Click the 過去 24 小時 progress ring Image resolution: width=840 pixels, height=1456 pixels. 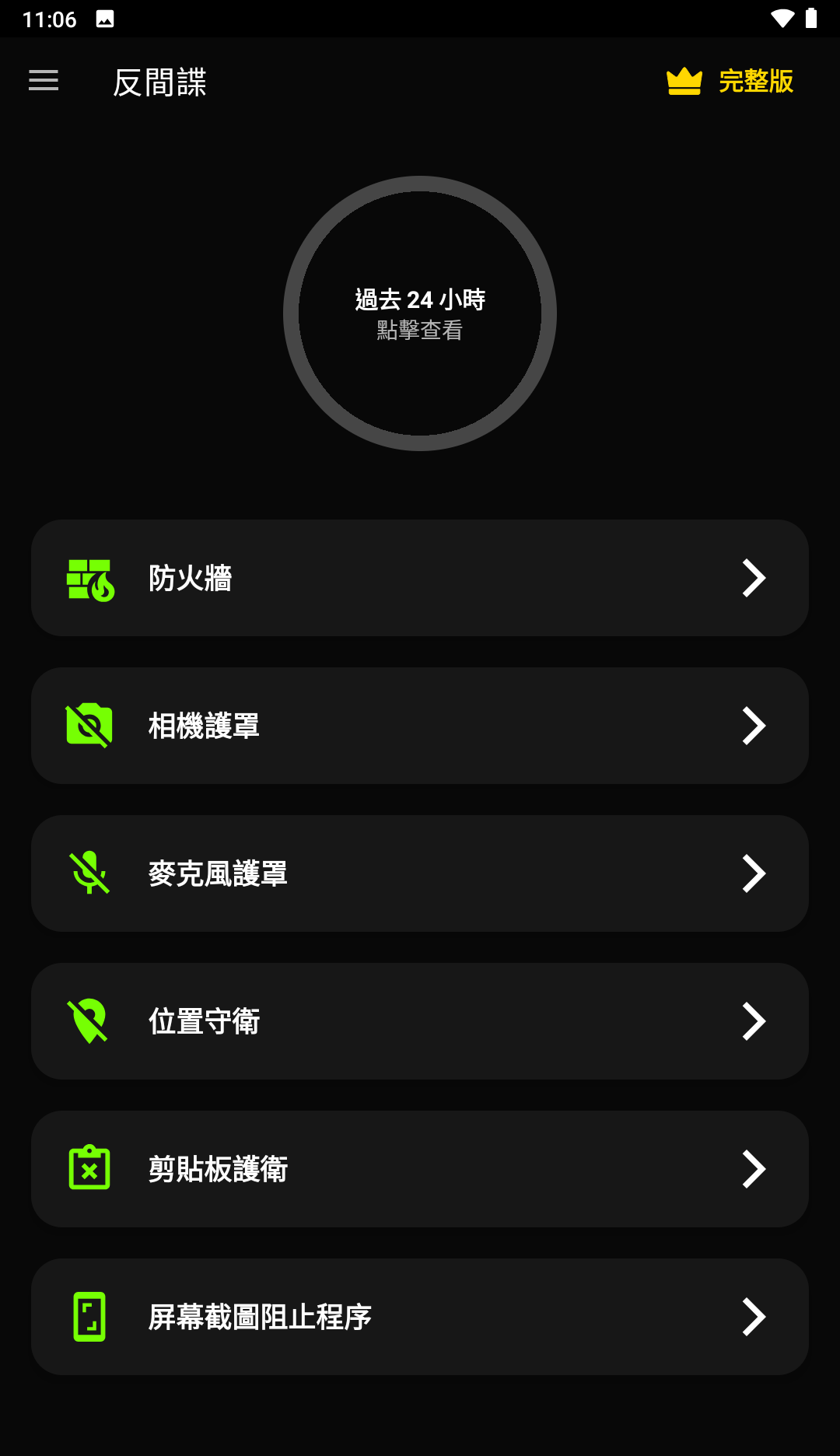[420, 311]
